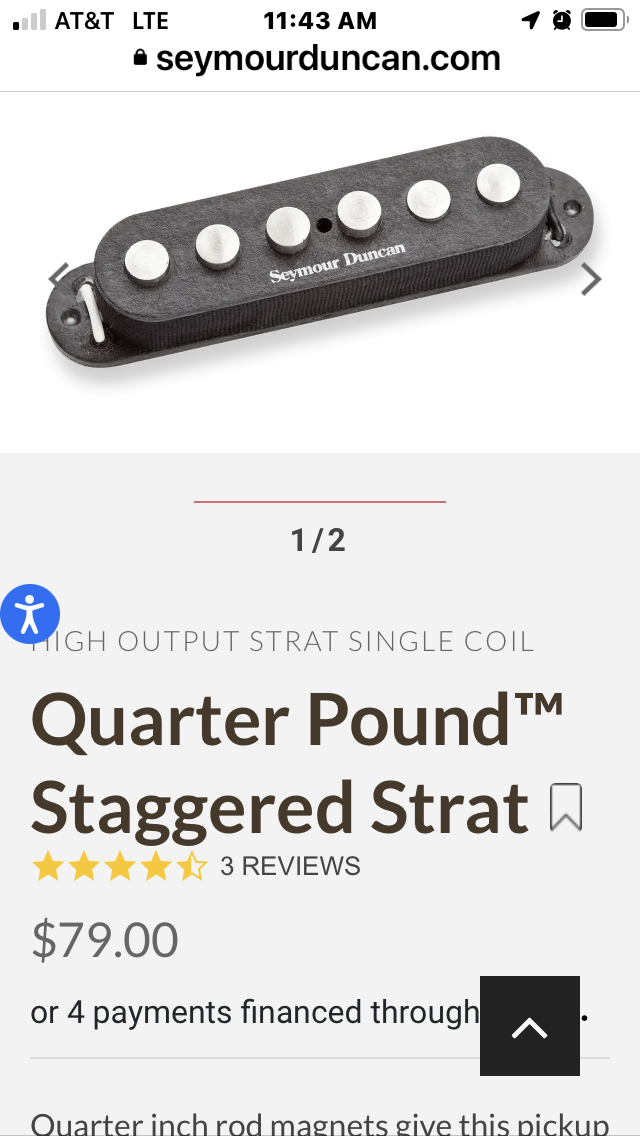
Task: Open the 3 Reviews link
Action: [x=290, y=866]
